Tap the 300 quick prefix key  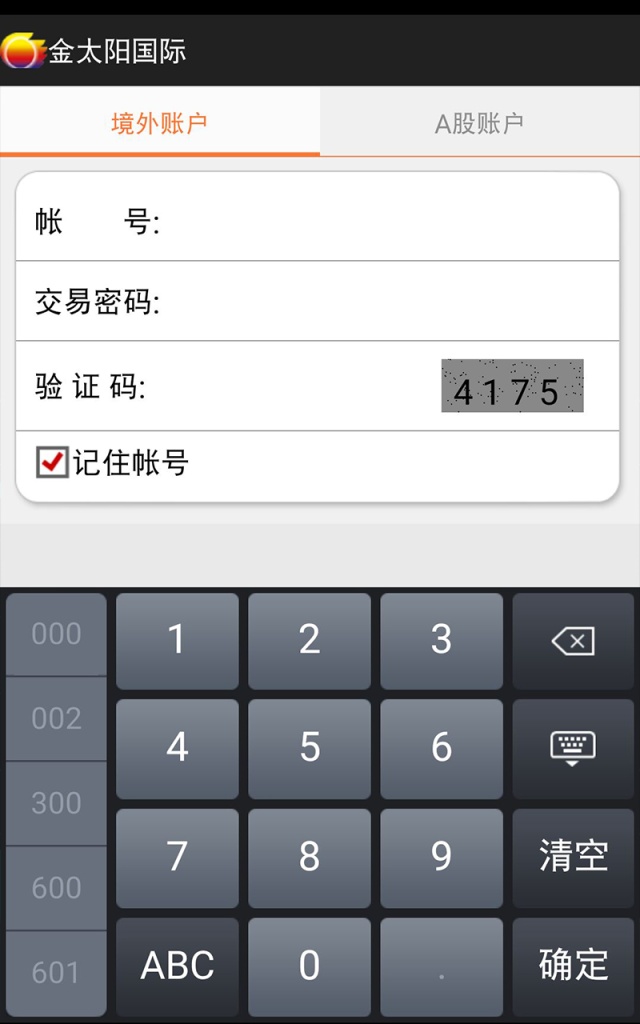(x=56, y=803)
